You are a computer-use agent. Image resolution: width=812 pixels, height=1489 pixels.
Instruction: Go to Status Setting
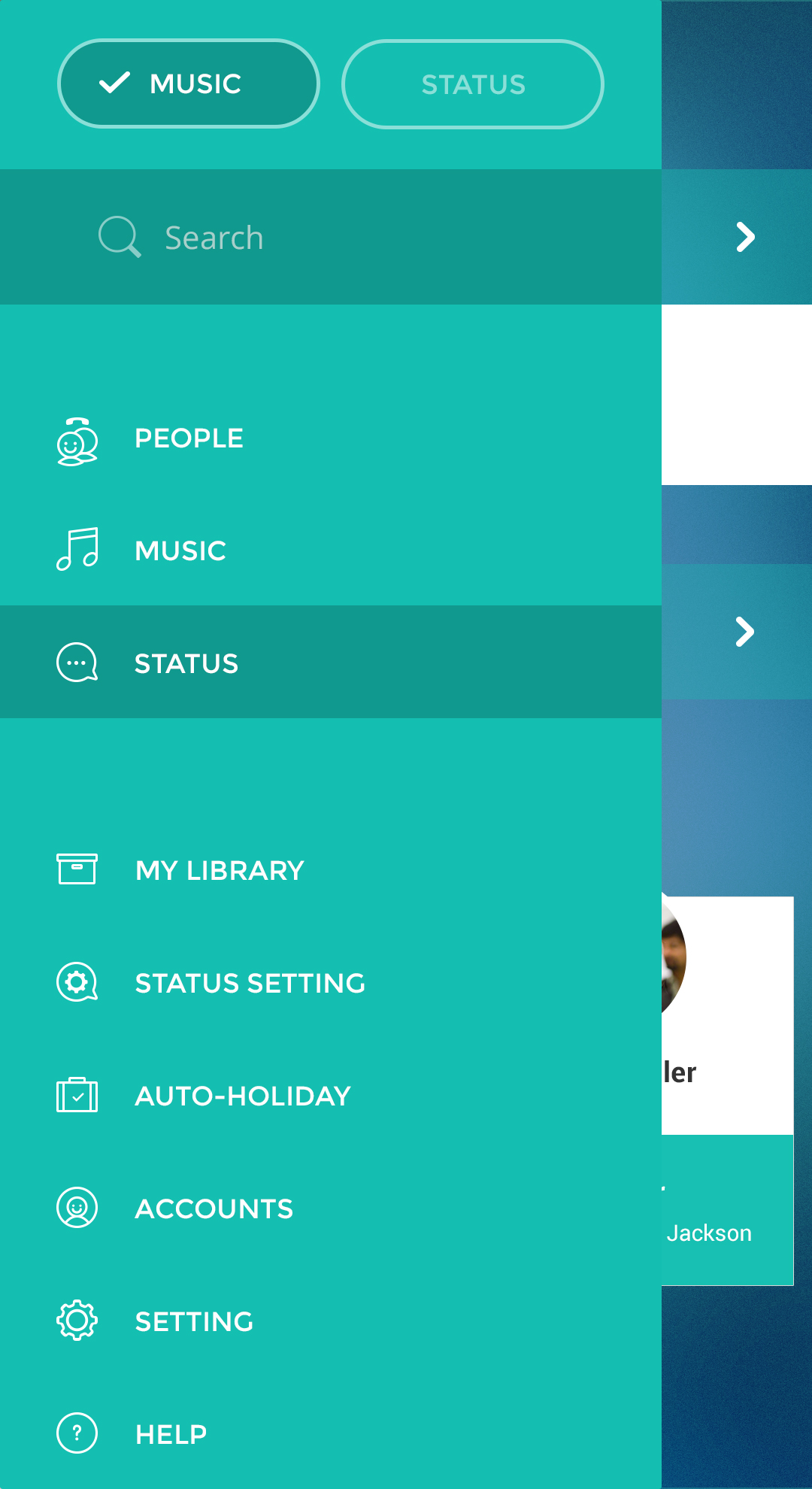click(331, 983)
